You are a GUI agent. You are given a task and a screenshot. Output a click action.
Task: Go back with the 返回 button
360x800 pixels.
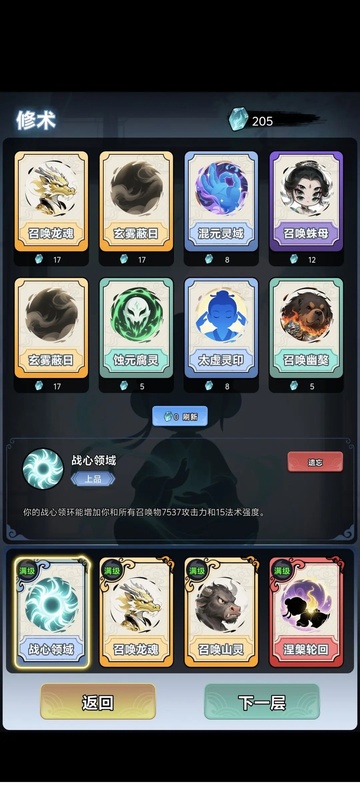pyautogui.click(x=98, y=702)
